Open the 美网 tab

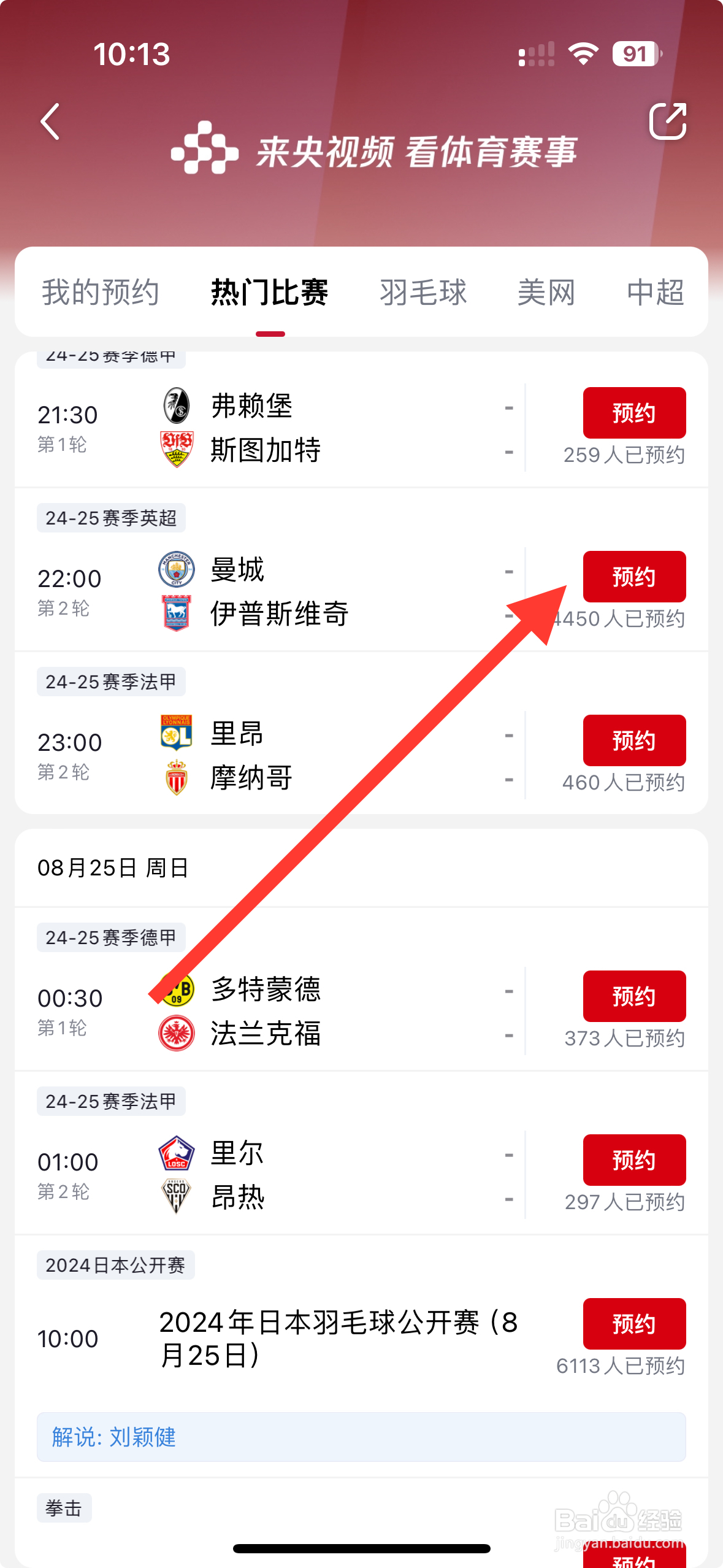pos(546,292)
